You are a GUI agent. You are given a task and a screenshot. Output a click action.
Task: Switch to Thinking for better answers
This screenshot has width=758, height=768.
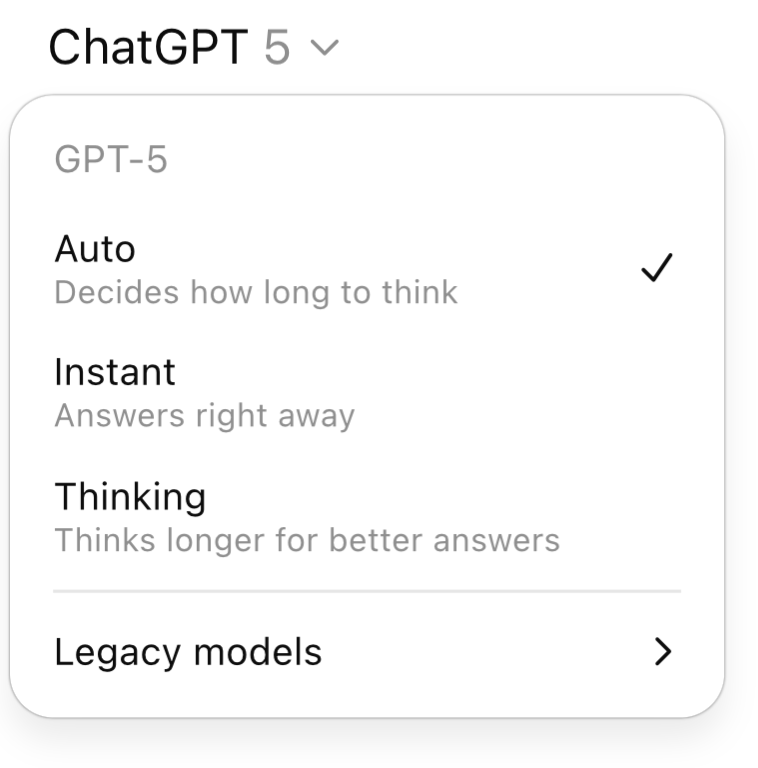(x=305, y=517)
